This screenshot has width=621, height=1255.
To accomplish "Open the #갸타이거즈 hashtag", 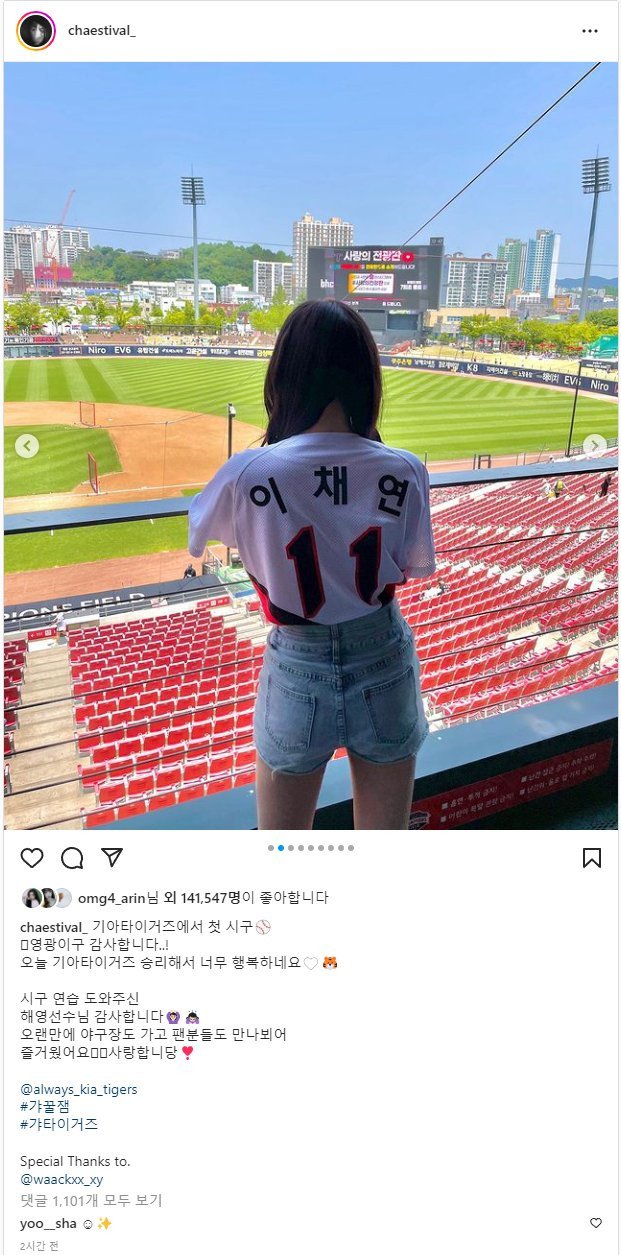I will coord(59,1124).
